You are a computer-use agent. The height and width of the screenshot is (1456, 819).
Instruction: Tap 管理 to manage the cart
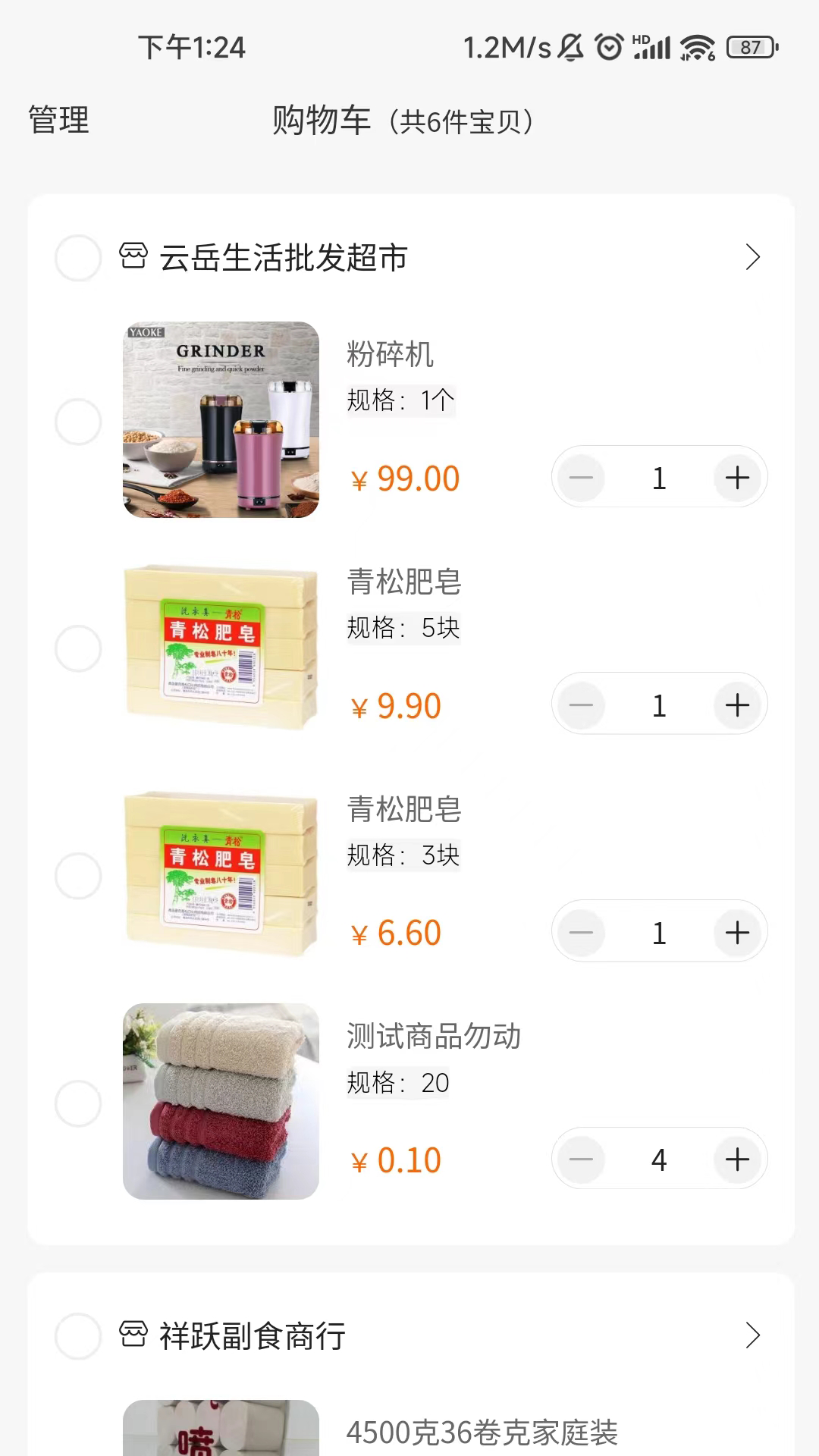pos(58,121)
